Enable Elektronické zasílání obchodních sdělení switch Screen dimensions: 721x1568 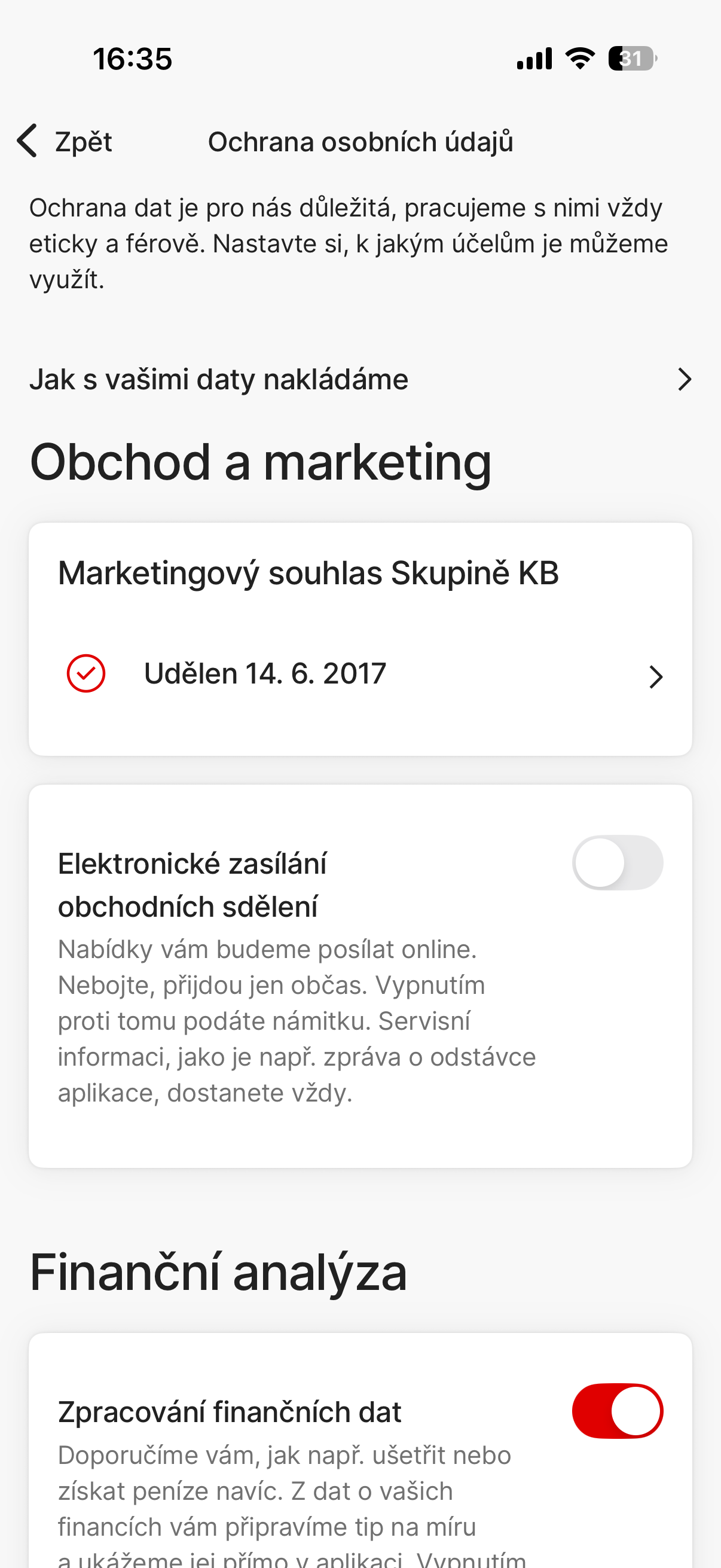[617, 862]
